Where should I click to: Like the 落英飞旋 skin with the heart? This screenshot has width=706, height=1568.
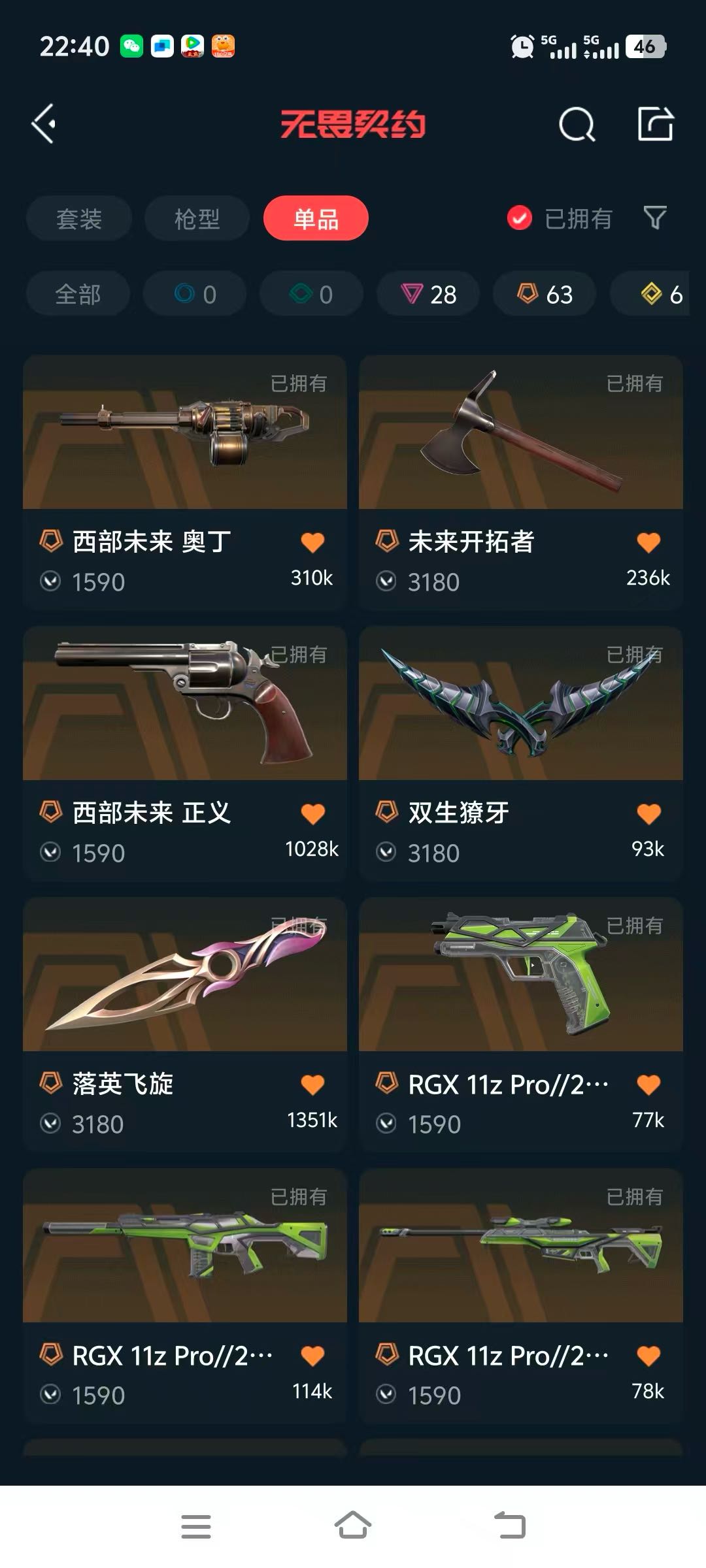coord(312,1085)
